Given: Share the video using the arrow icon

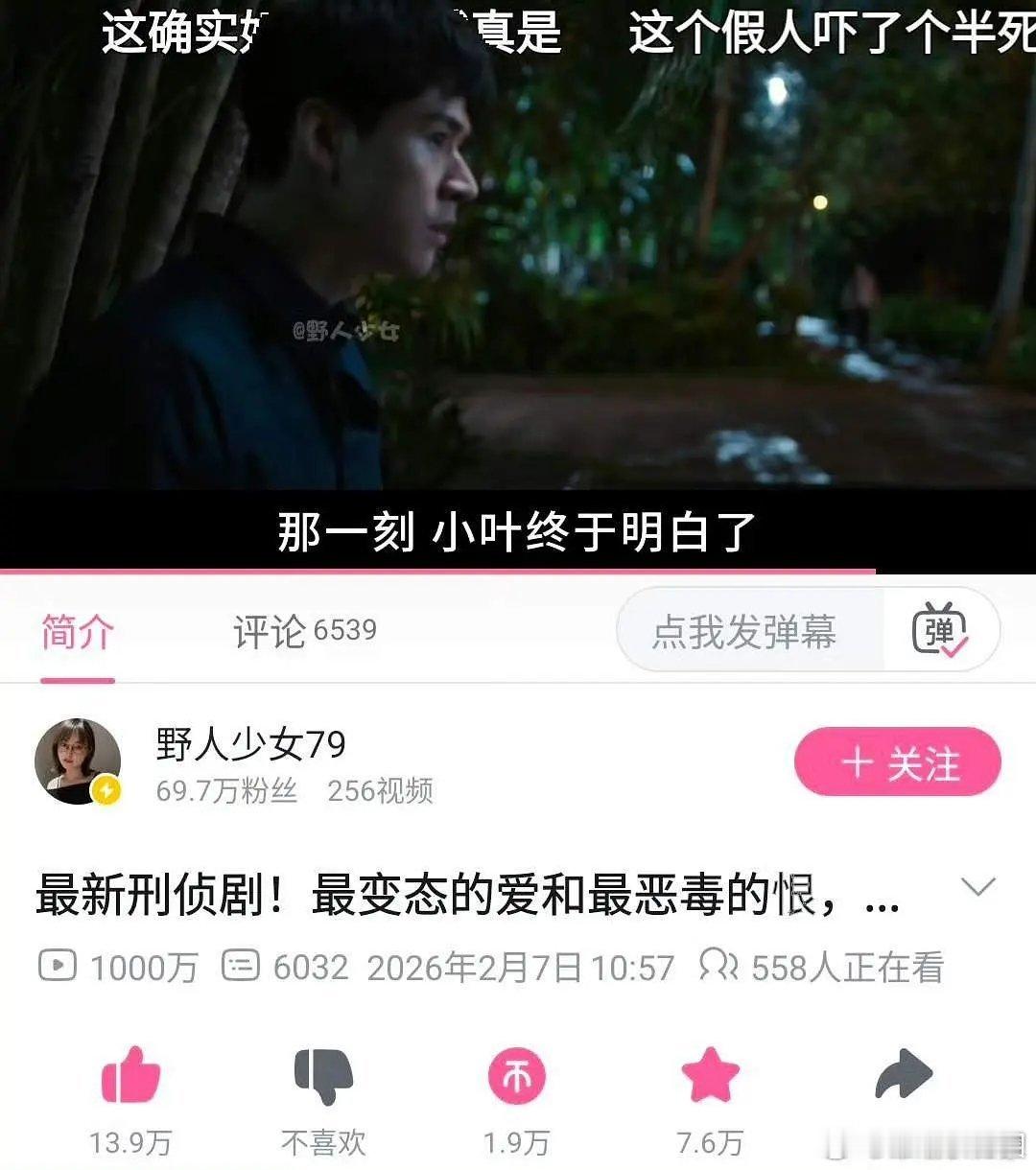Looking at the screenshot, I should [x=902, y=1079].
